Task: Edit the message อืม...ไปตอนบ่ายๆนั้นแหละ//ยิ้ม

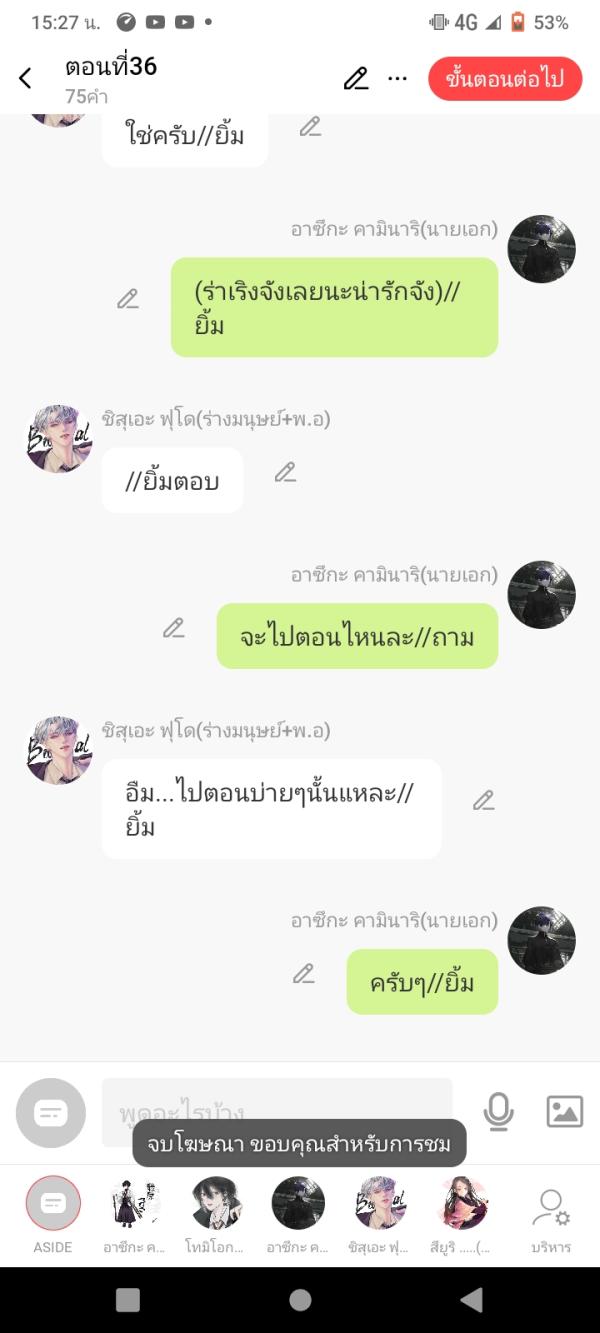Action: (x=484, y=800)
